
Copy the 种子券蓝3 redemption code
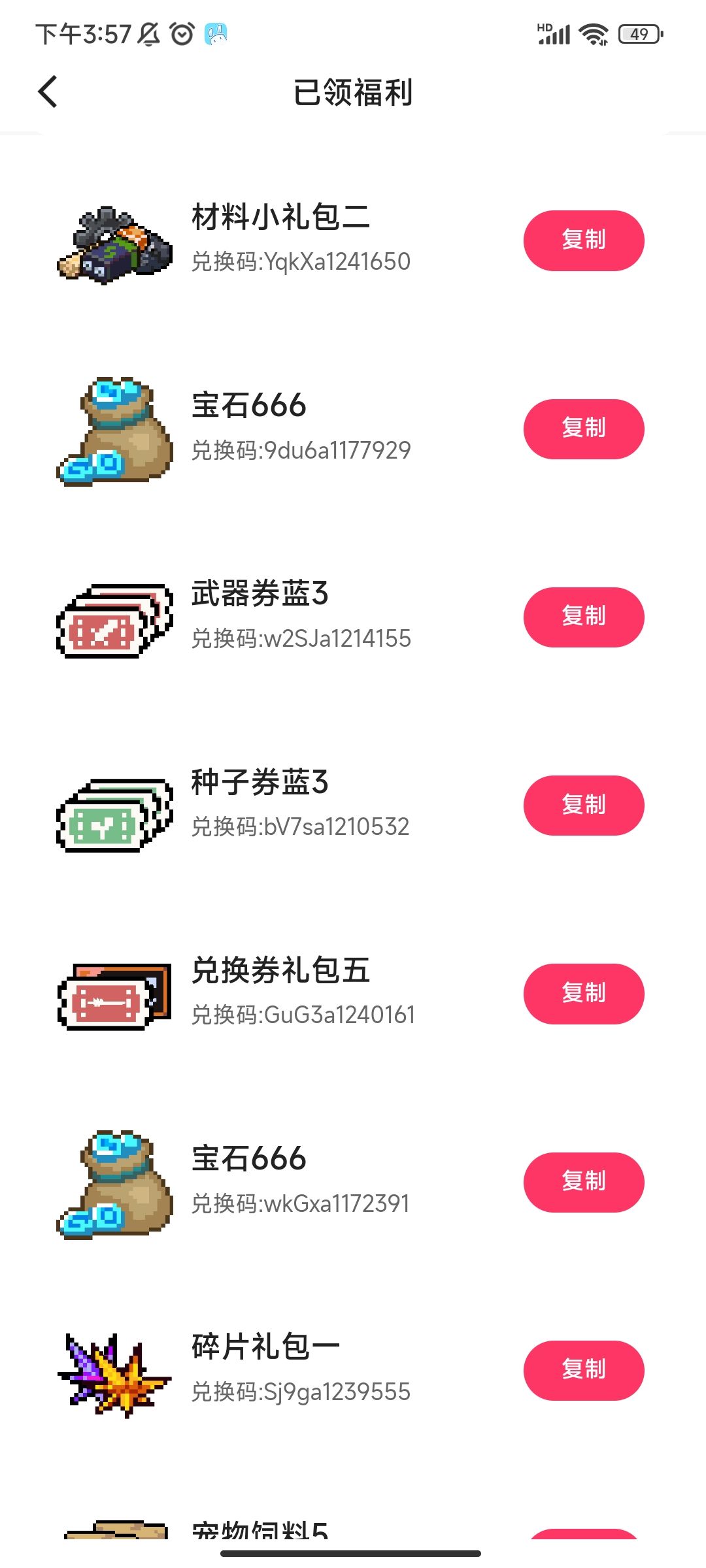[583, 805]
